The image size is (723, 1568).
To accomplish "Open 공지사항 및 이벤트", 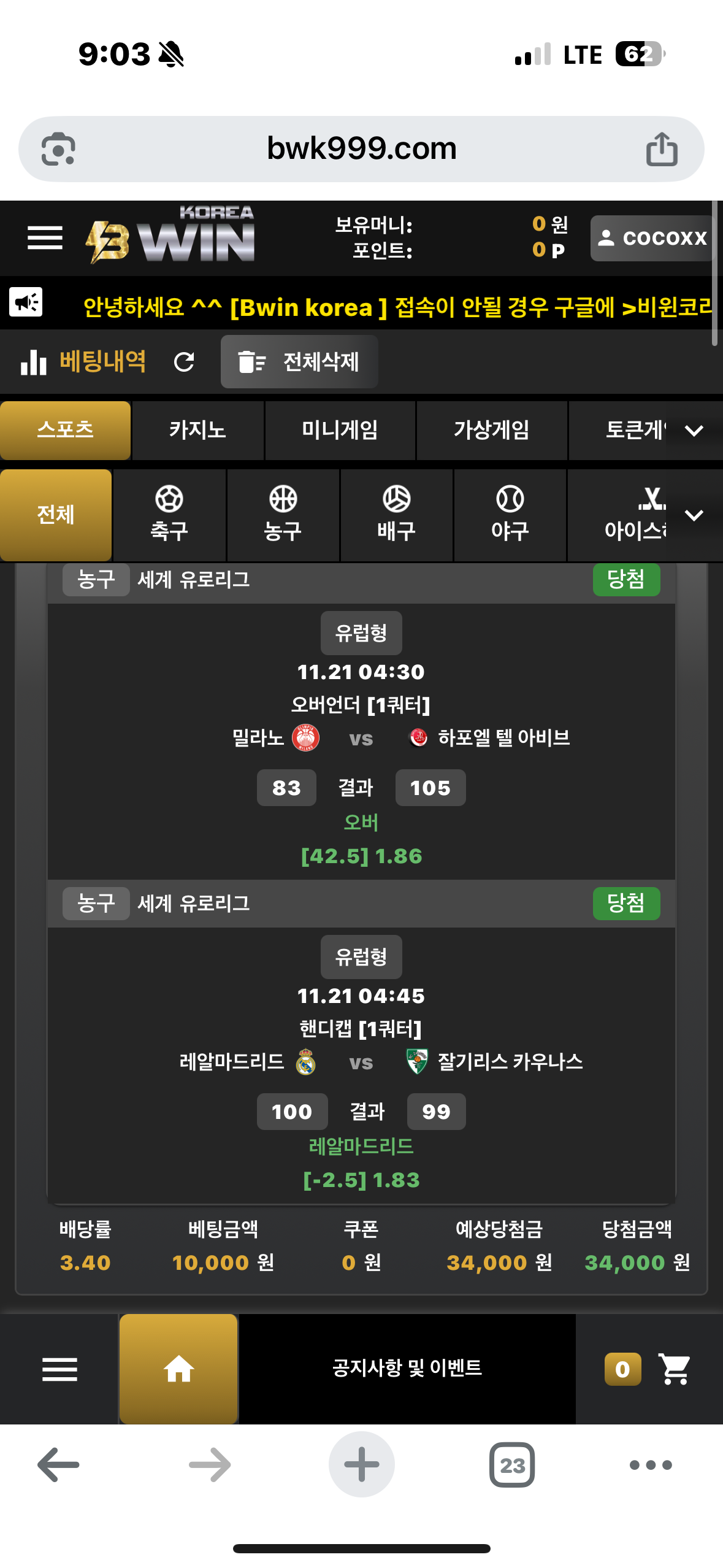I will pos(407,1367).
